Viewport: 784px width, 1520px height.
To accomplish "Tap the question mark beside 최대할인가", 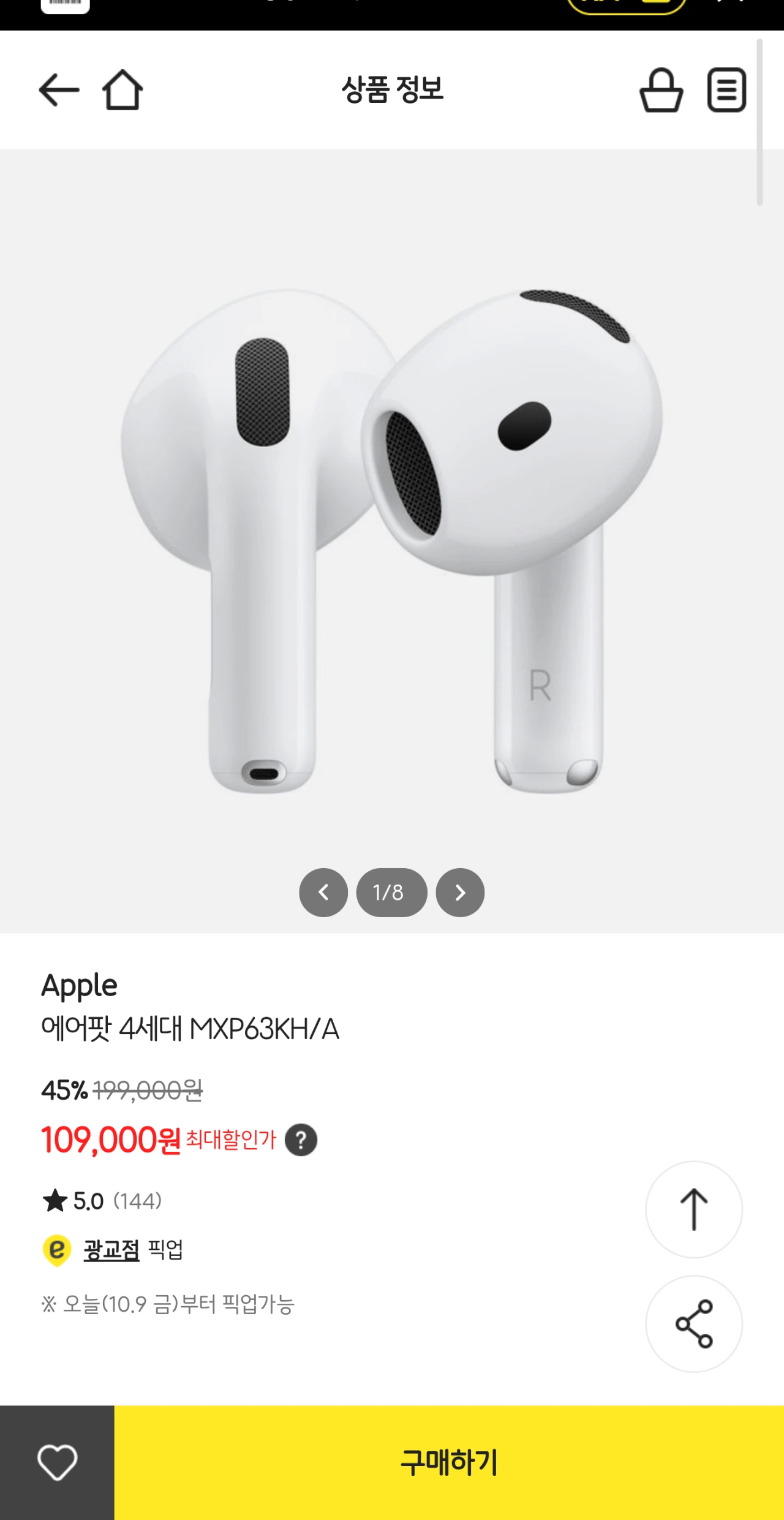I will click(x=301, y=1140).
